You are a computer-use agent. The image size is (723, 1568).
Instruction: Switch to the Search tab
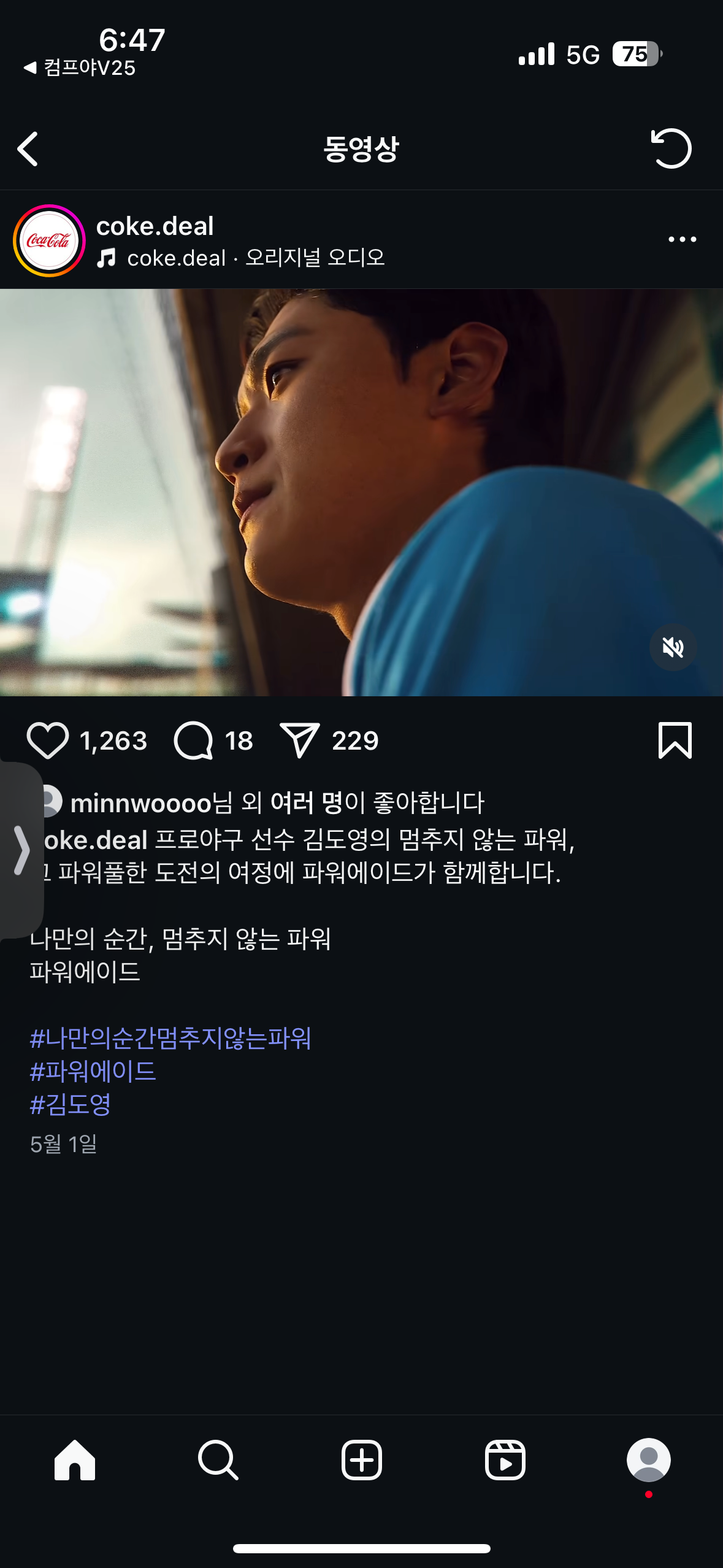(218, 1460)
